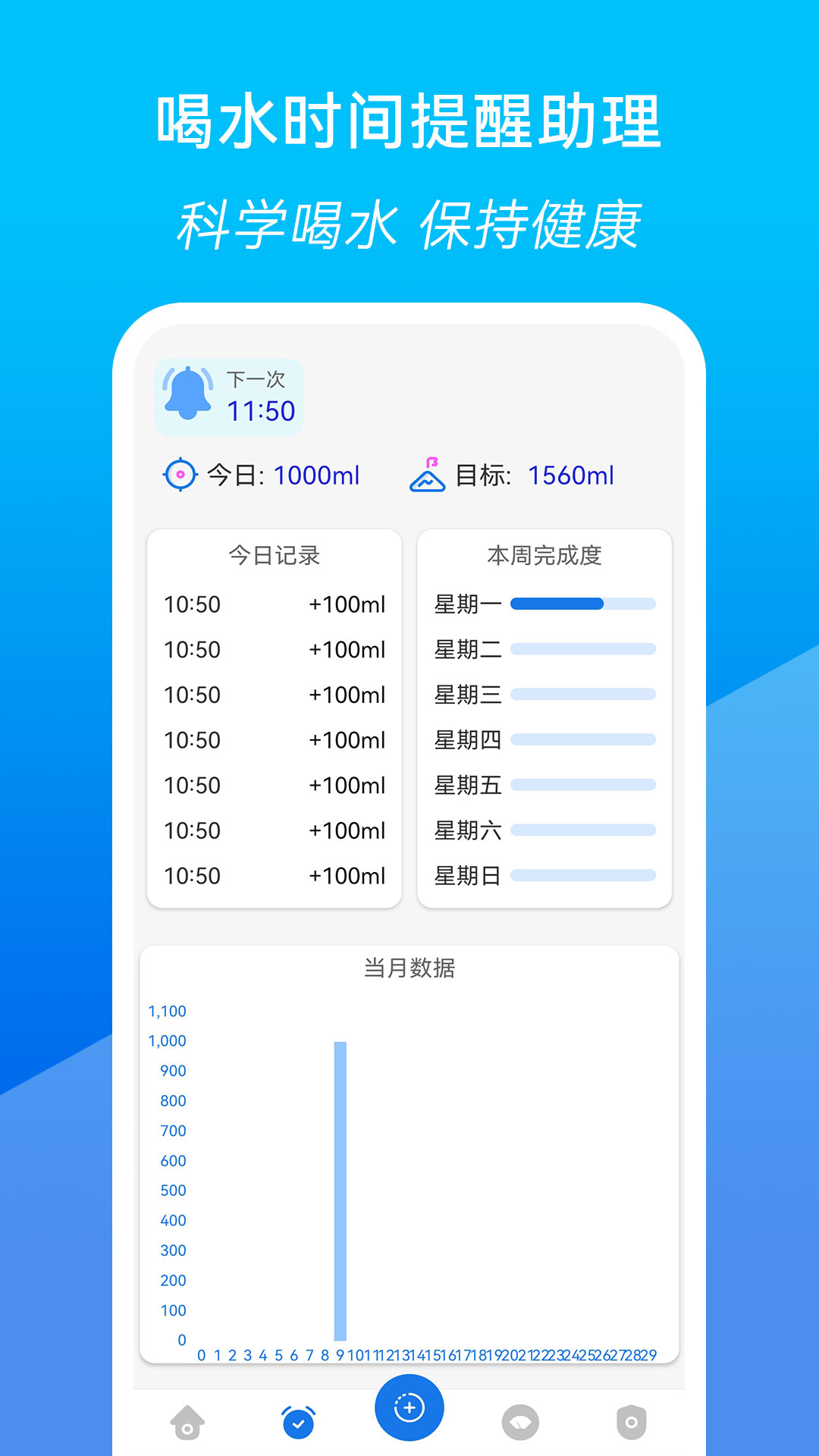The image size is (819, 1456).
Task: Click the 1560ml goal value
Action: (x=571, y=475)
